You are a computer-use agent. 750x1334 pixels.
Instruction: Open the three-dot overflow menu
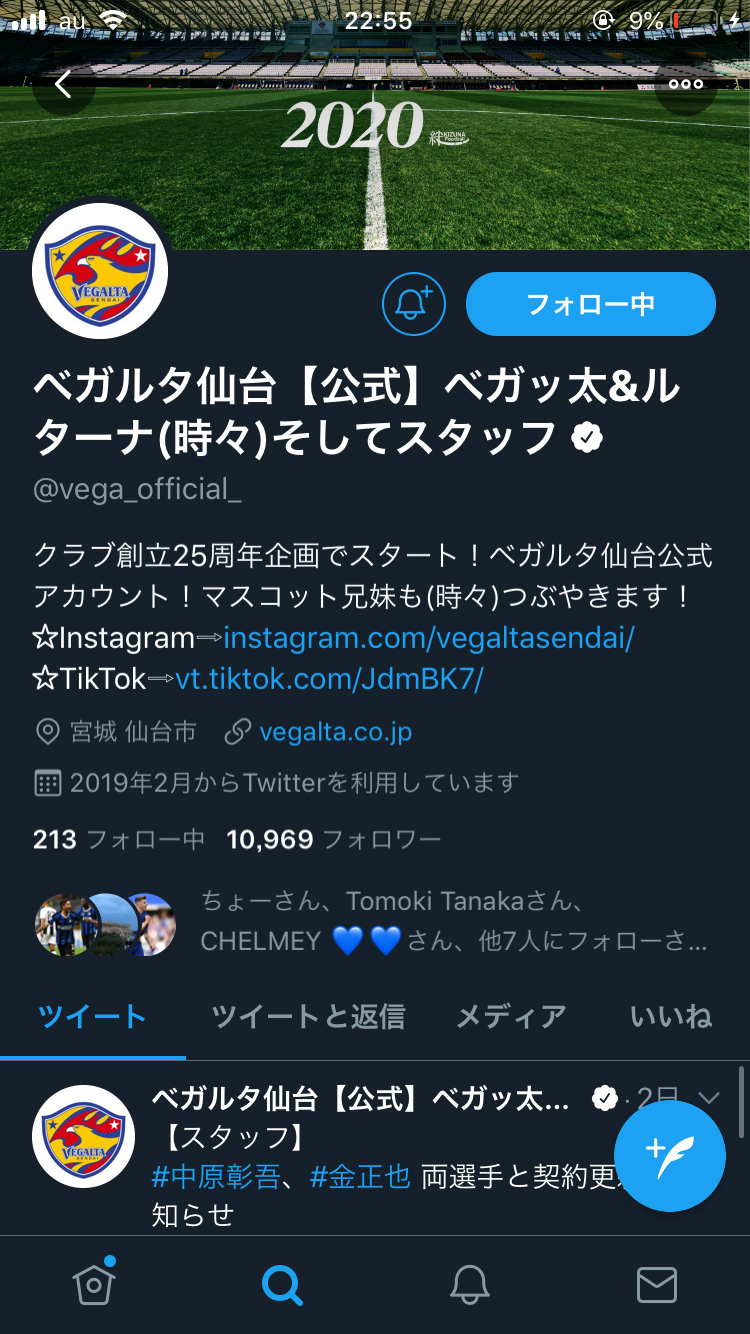686,84
